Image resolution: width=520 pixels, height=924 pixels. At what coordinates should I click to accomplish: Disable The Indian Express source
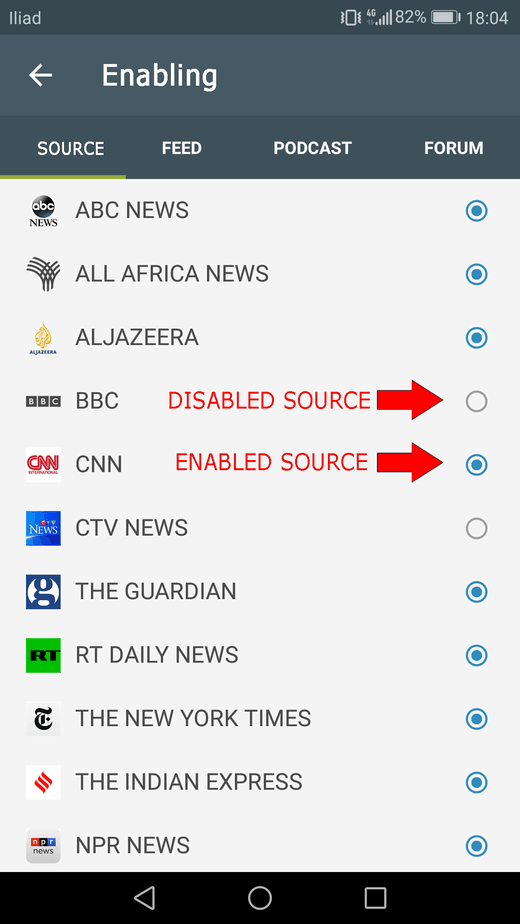pyautogui.click(x=476, y=783)
